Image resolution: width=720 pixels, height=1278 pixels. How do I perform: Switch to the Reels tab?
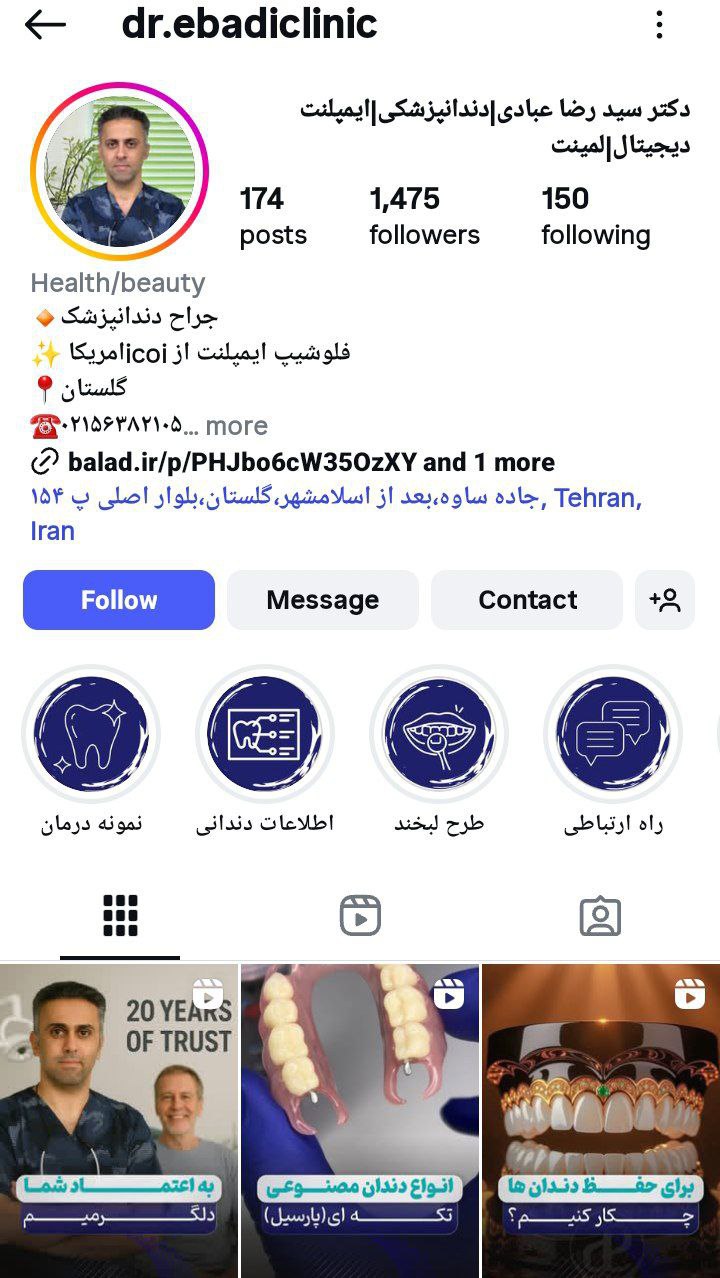click(x=360, y=915)
